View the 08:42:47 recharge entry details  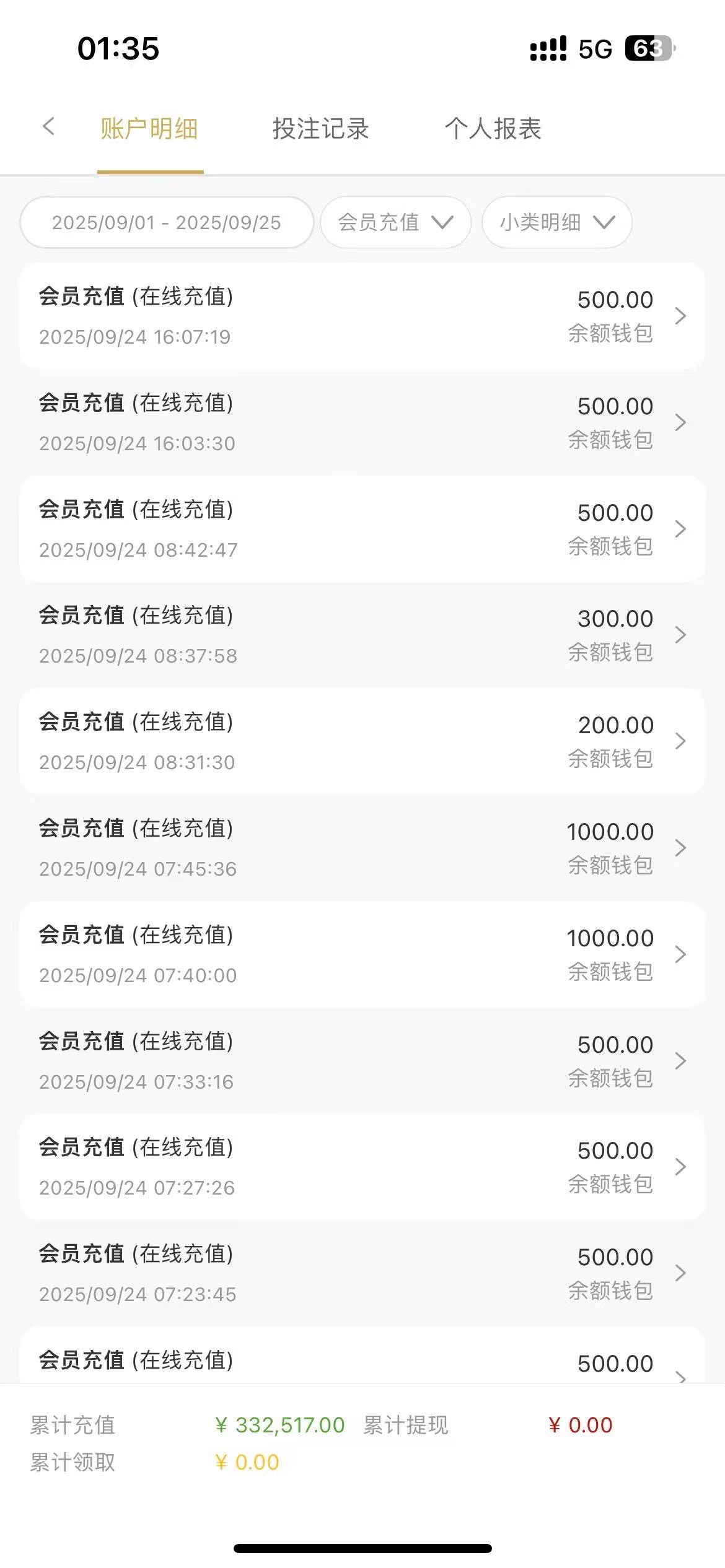pos(362,529)
